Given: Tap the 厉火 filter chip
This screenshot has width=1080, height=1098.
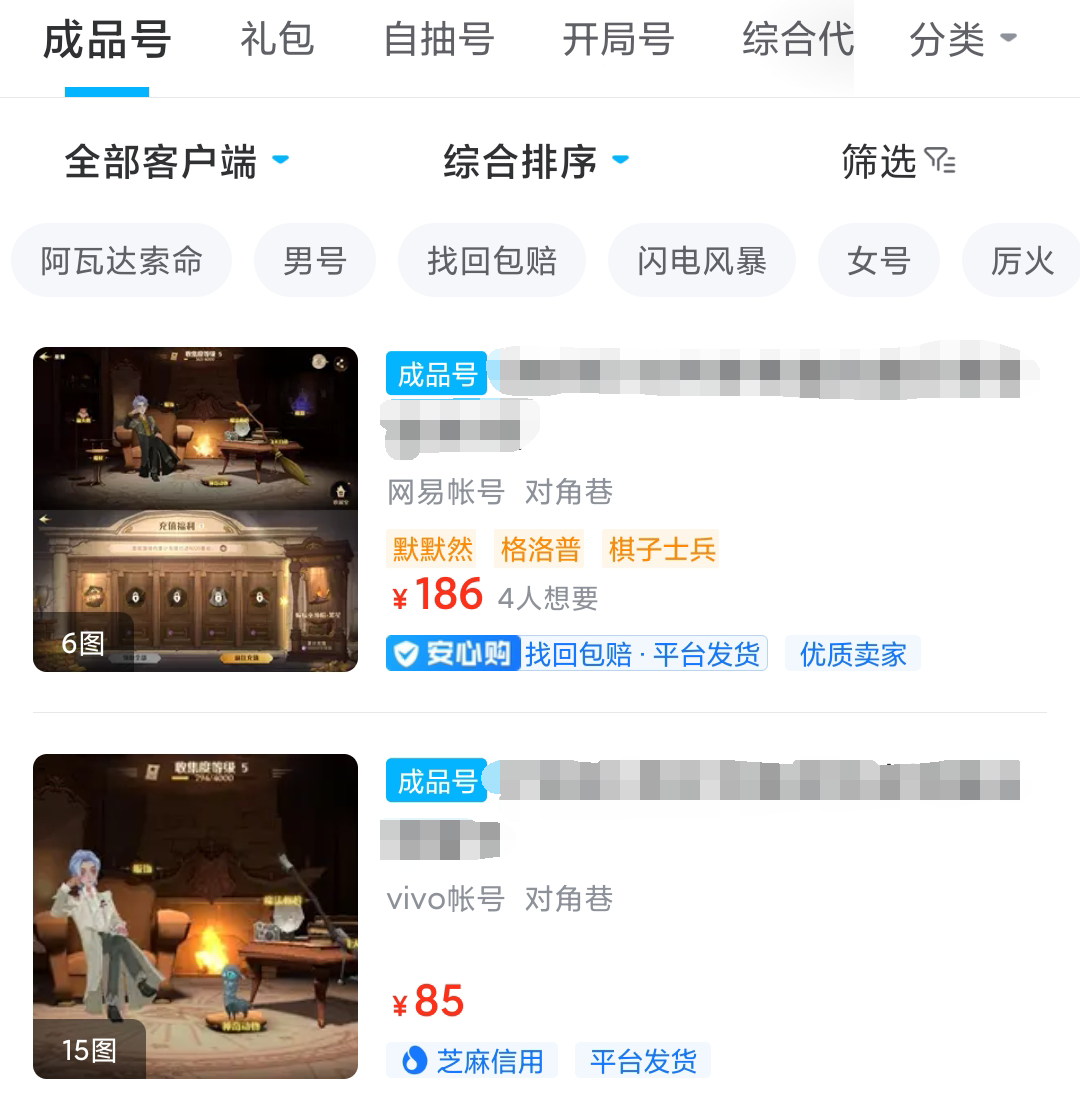Looking at the screenshot, I should pyautogui.click(x=1022, y=261).
